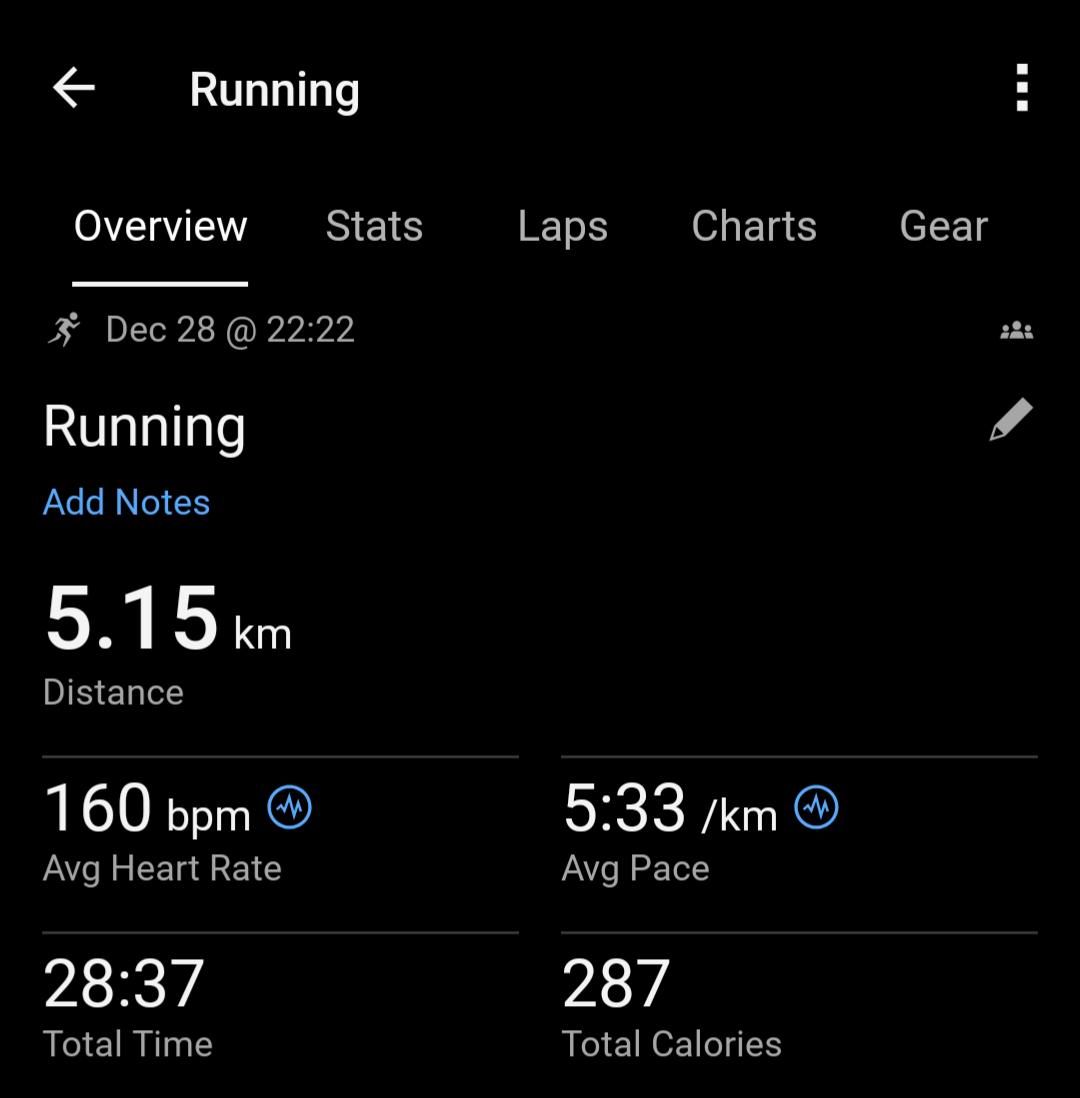Go back using the arrow icon
Image resolution: width=1080 pixels, height=1098 pixels.
point(73,89)
